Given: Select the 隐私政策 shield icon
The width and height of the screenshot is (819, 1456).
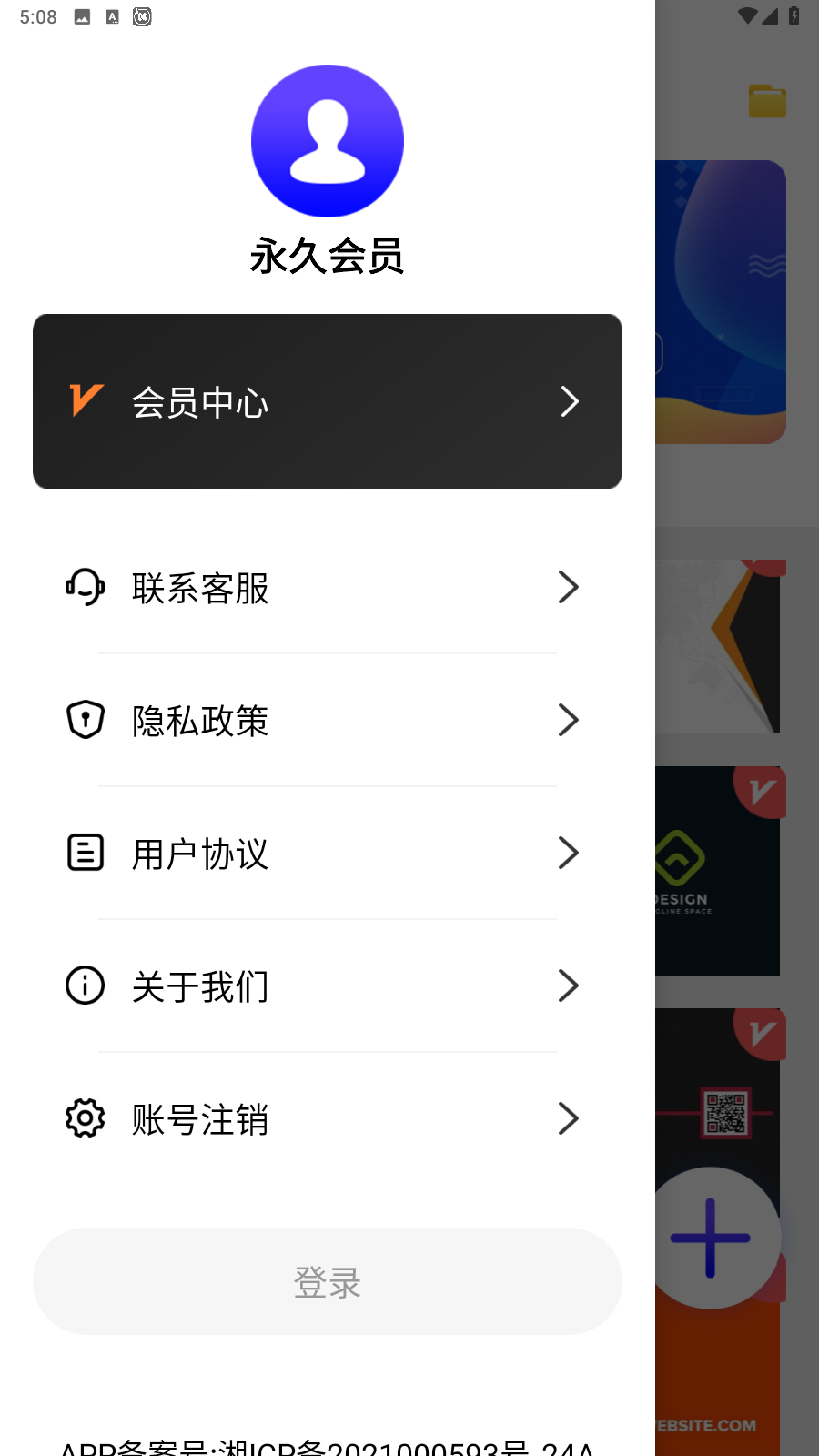Looking at the screenshot, I should click(84, 720).
